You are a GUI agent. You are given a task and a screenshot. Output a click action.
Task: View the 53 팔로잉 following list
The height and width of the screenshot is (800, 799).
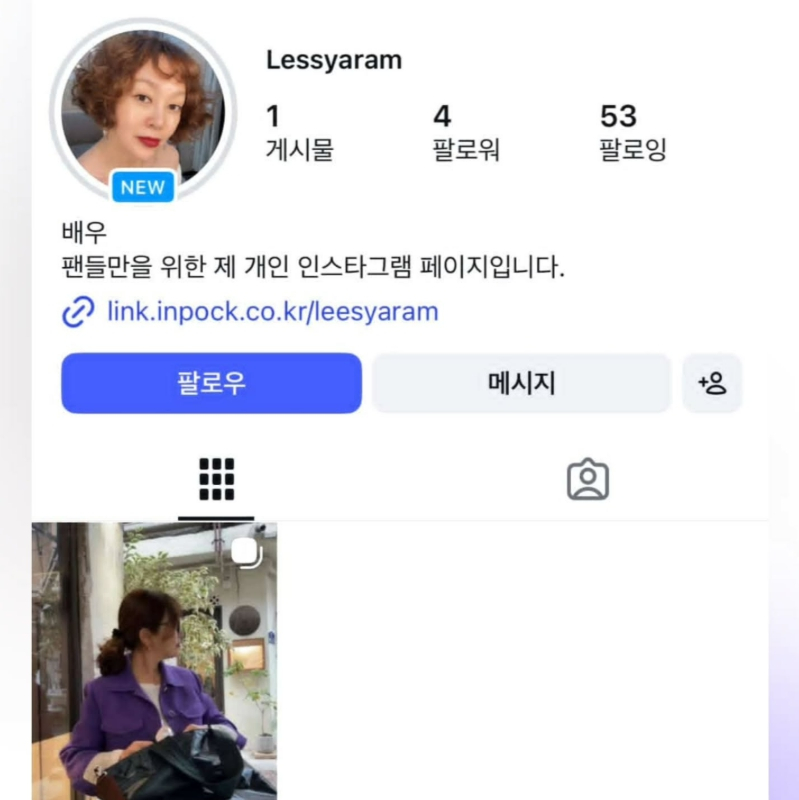click(x=632, y=133)
